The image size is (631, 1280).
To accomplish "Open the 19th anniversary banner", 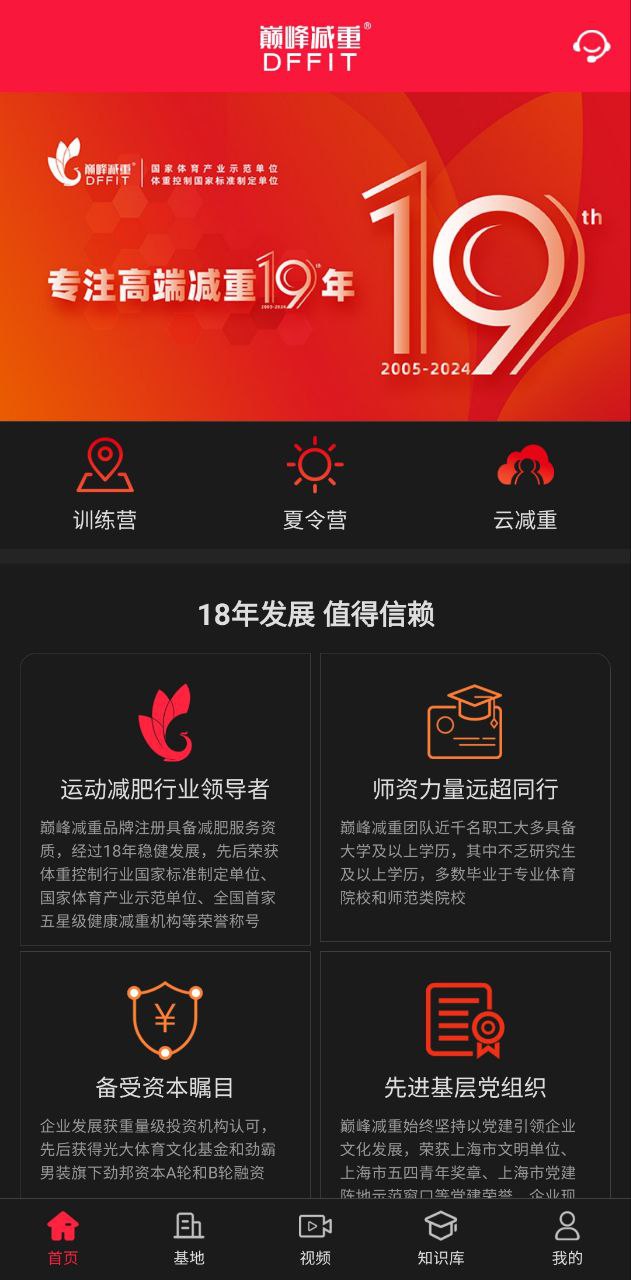I will click(315, 257).
